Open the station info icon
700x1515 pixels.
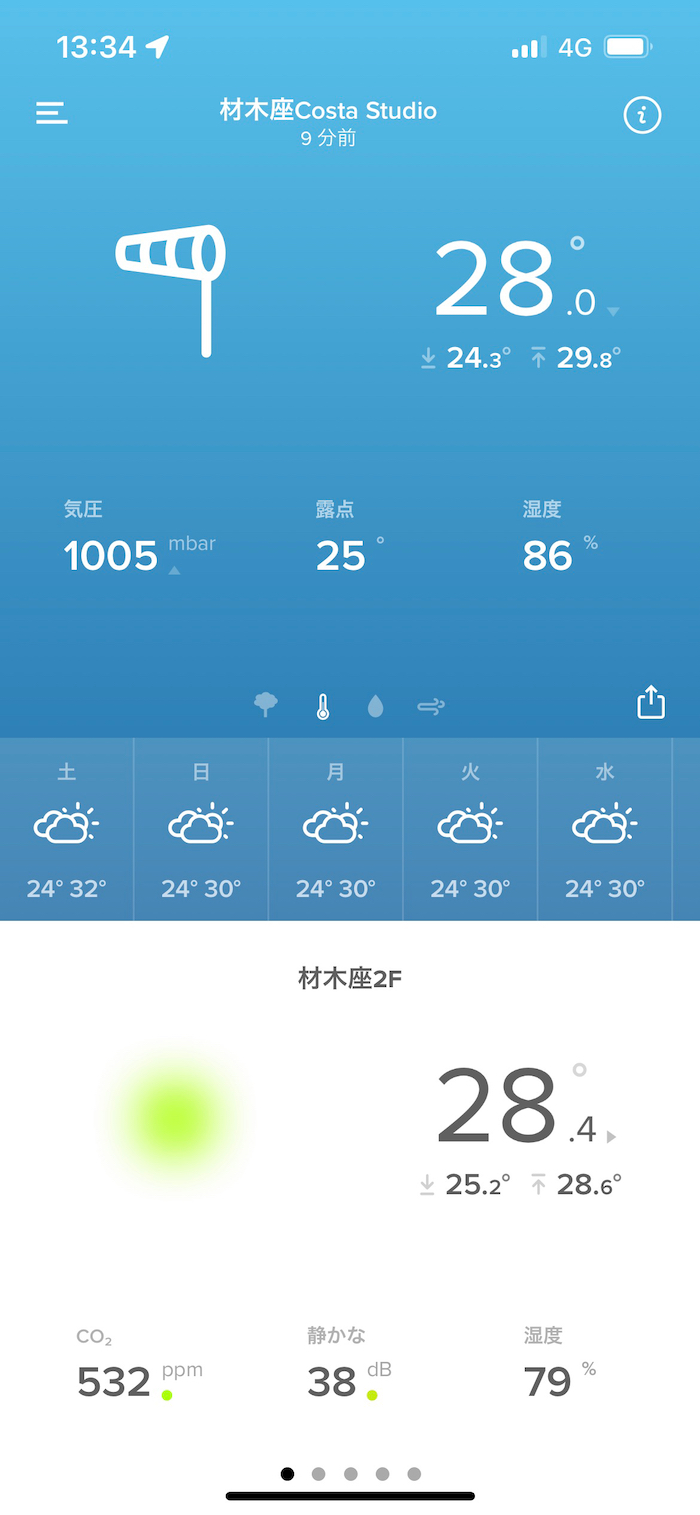(642, 115)
